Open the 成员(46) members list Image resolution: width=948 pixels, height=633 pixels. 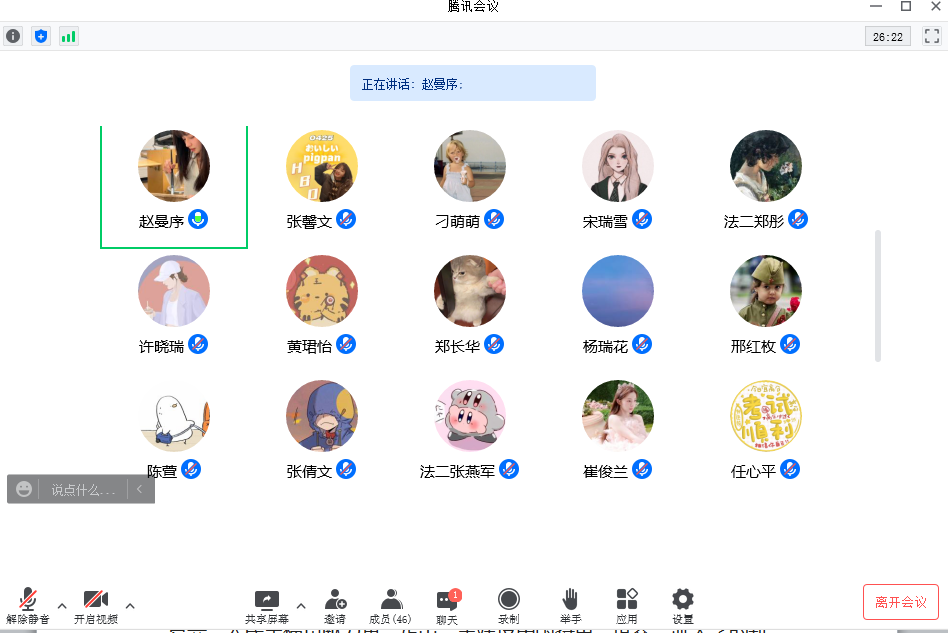[390, 605]
